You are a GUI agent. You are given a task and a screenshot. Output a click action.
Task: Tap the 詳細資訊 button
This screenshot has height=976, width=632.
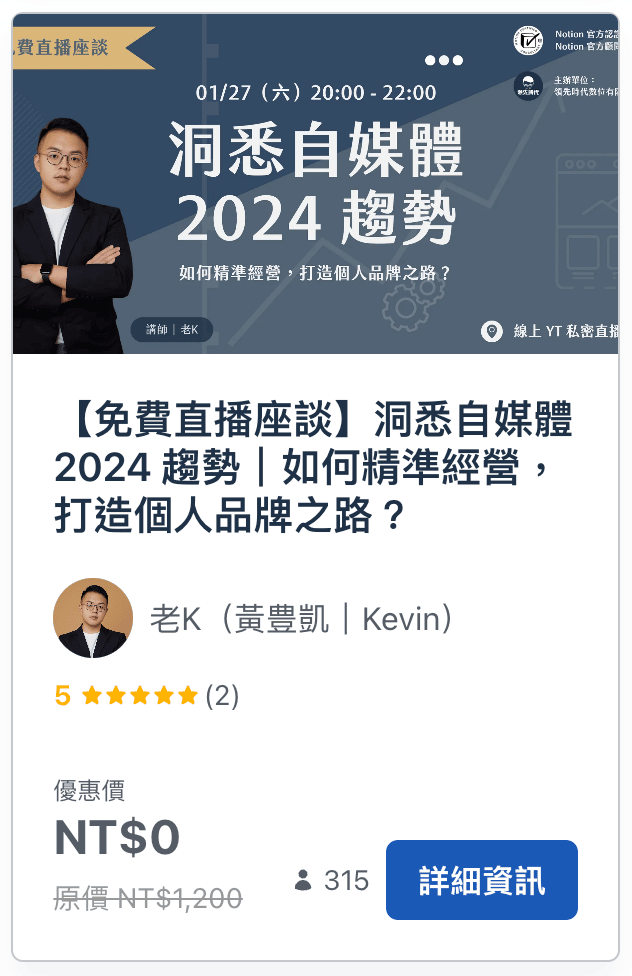tap(481, 880)
